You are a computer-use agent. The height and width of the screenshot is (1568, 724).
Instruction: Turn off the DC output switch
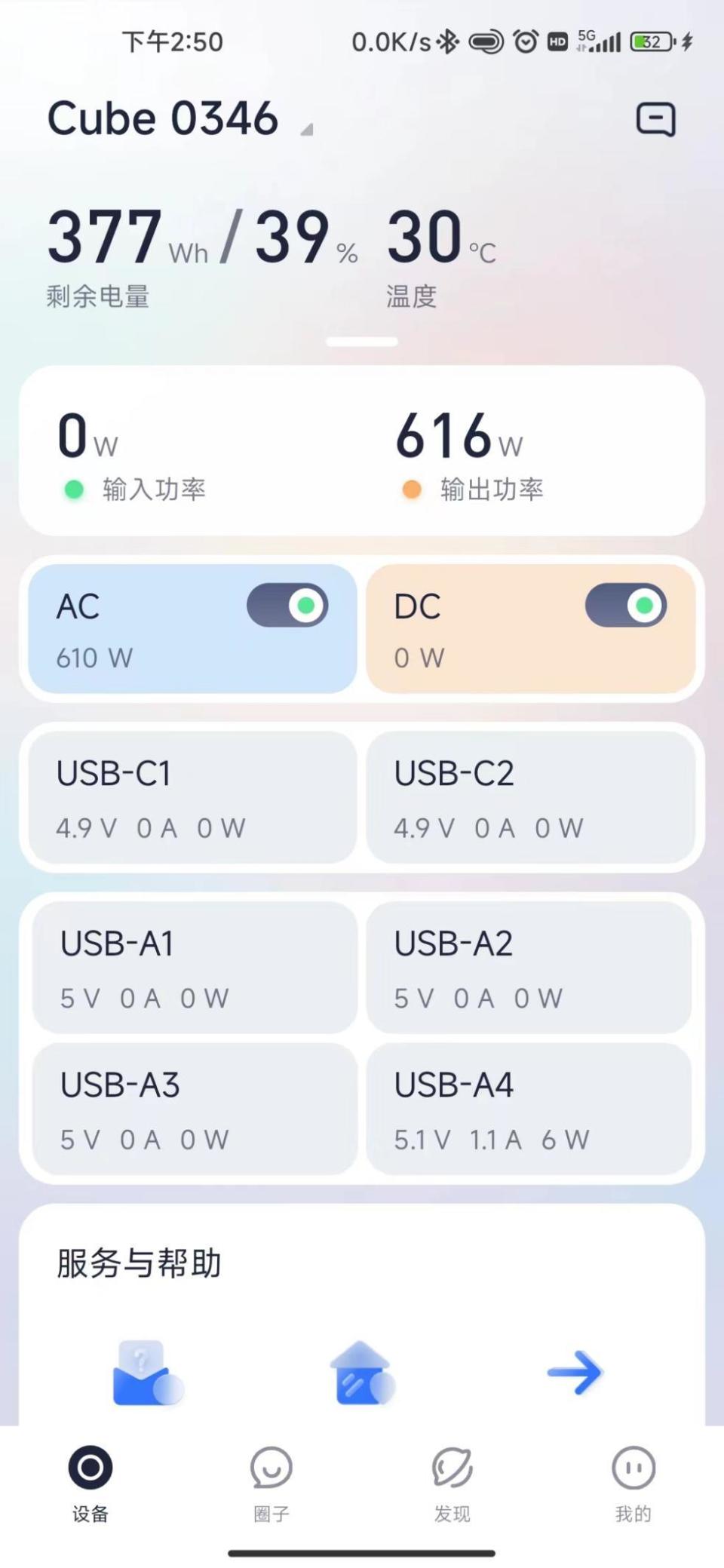tap(625, 606)
